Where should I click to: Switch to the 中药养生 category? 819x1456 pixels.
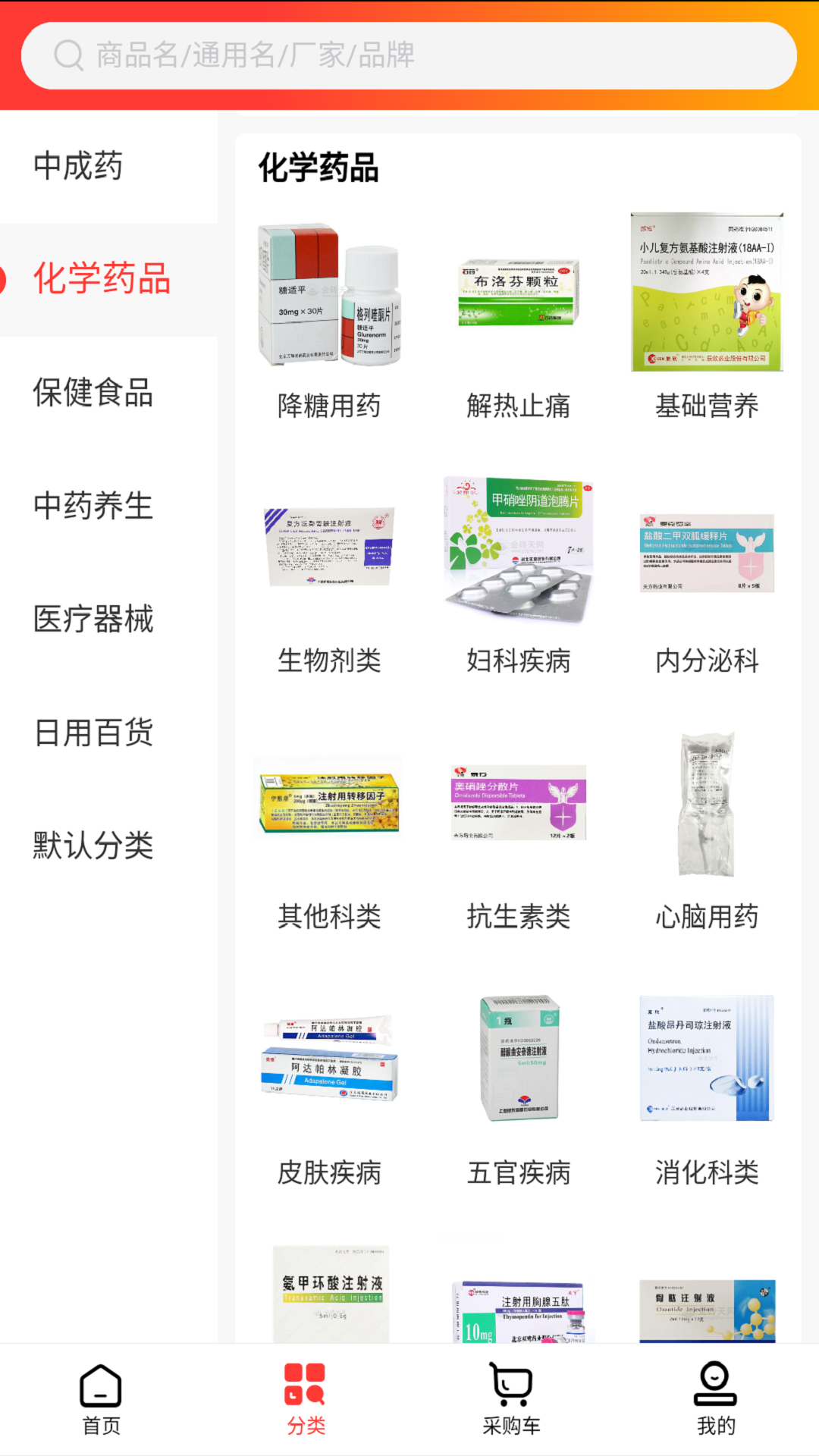click(93, 506)
